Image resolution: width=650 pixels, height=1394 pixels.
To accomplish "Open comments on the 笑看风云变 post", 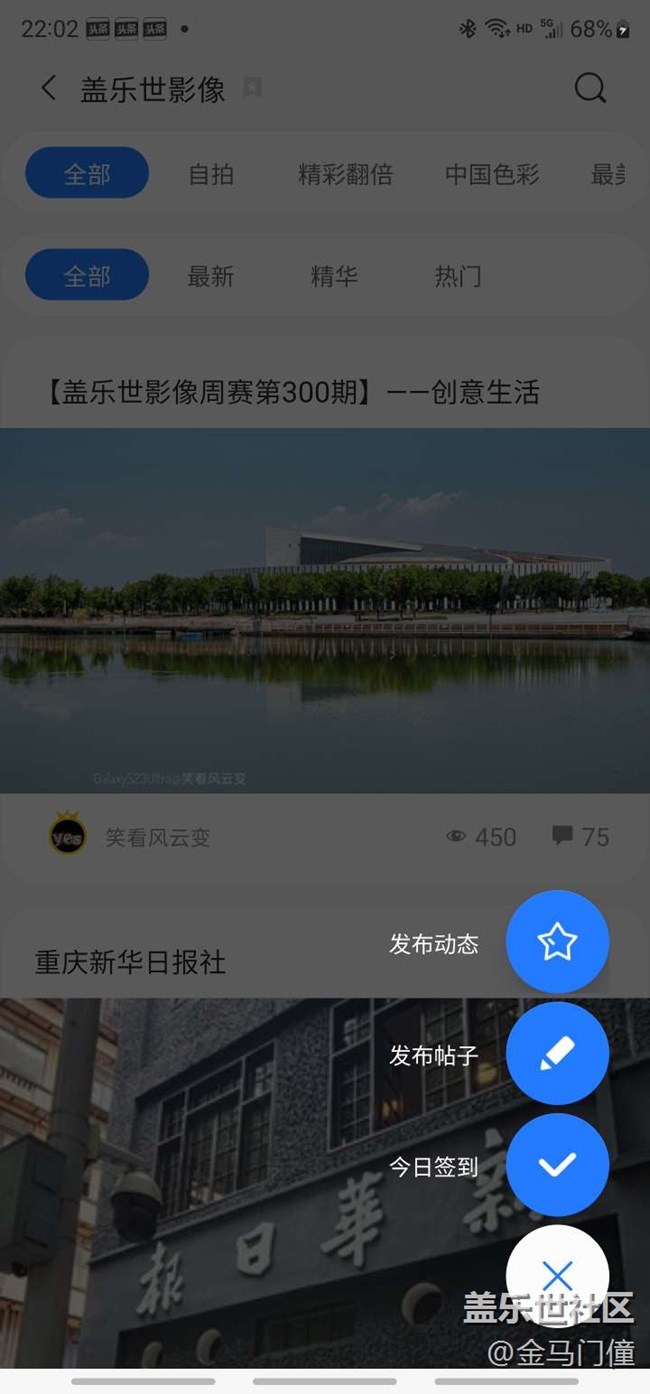I will coord(580,837).
